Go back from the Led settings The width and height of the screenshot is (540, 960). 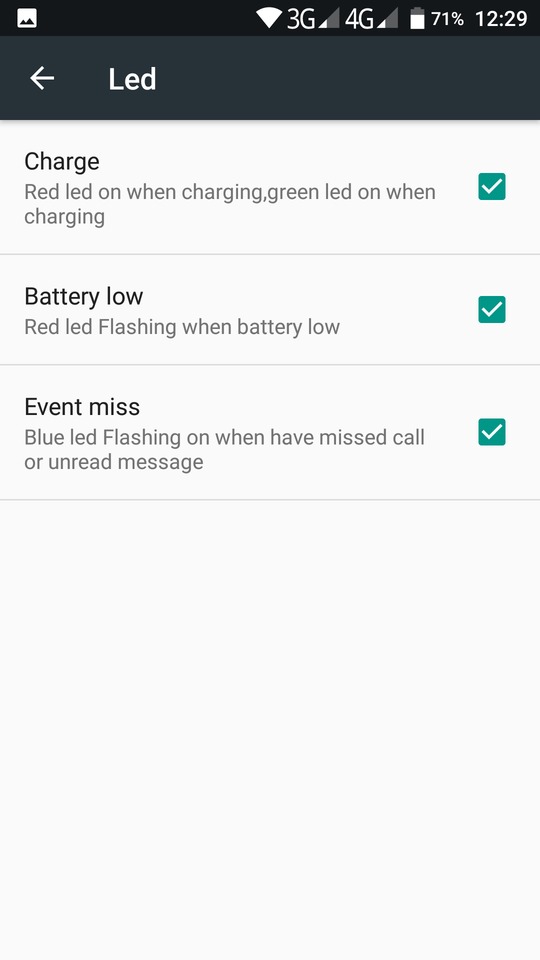click(x=42, y=78)
